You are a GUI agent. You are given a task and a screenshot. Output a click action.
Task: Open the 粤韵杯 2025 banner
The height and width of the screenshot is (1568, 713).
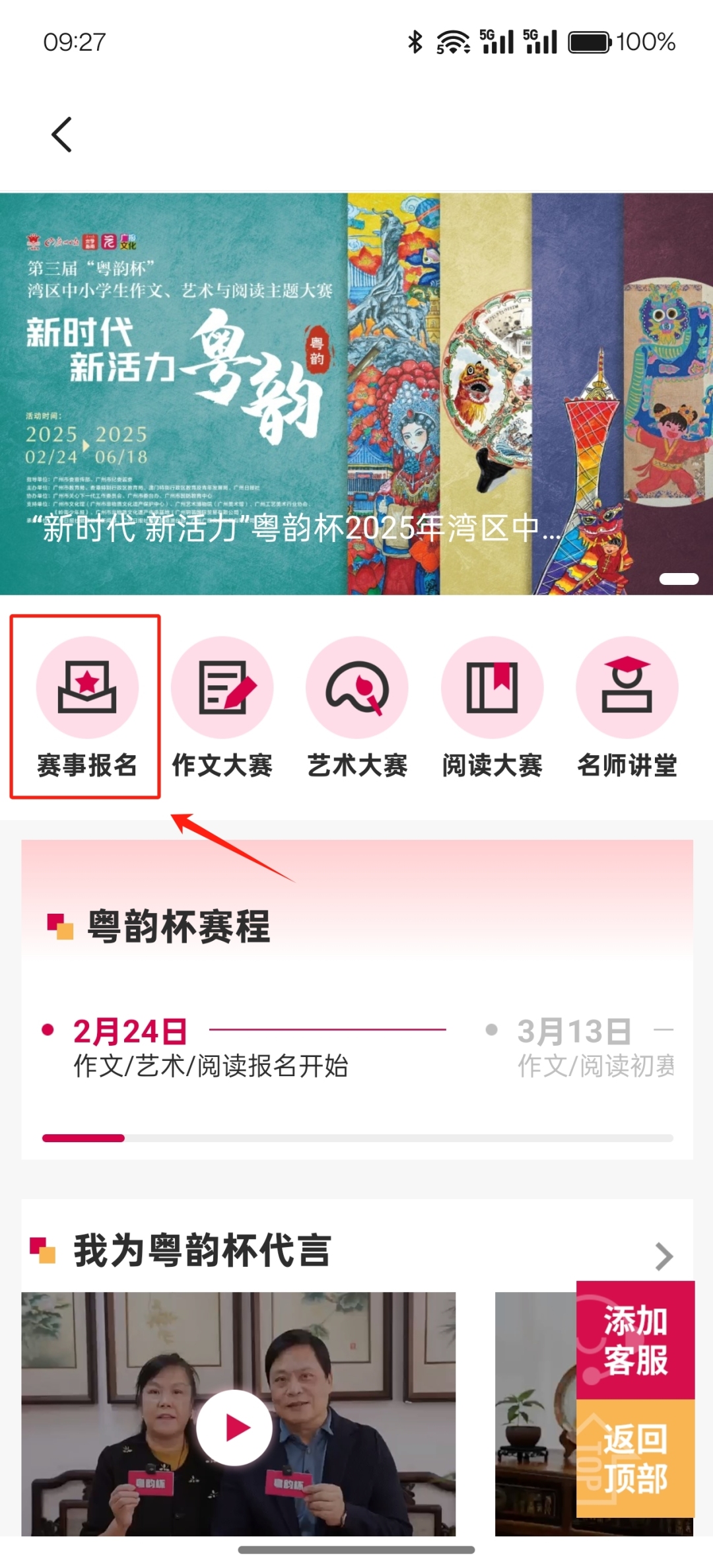[356, 393]
